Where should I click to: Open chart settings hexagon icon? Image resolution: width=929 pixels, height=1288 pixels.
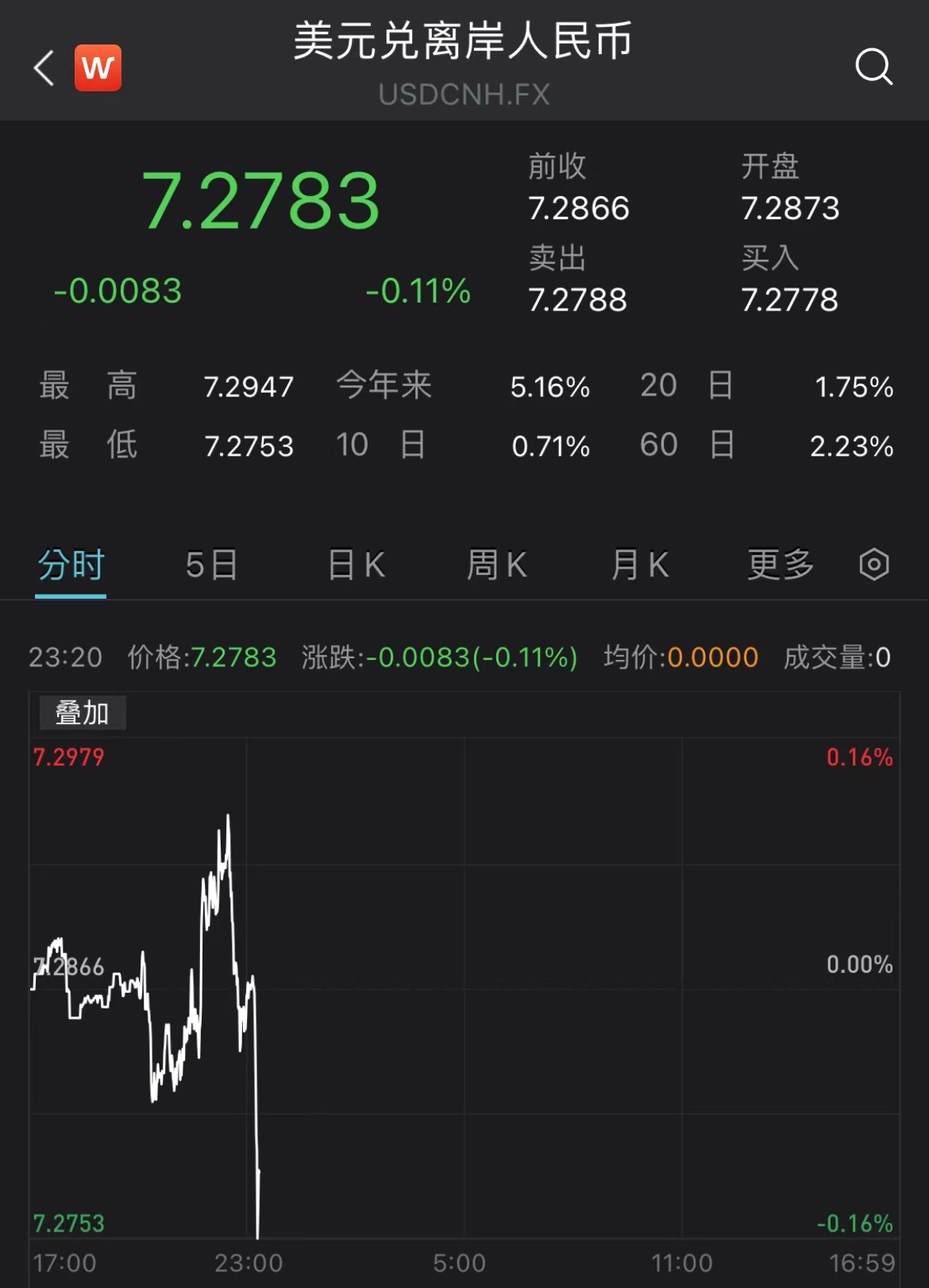(874, 565)
